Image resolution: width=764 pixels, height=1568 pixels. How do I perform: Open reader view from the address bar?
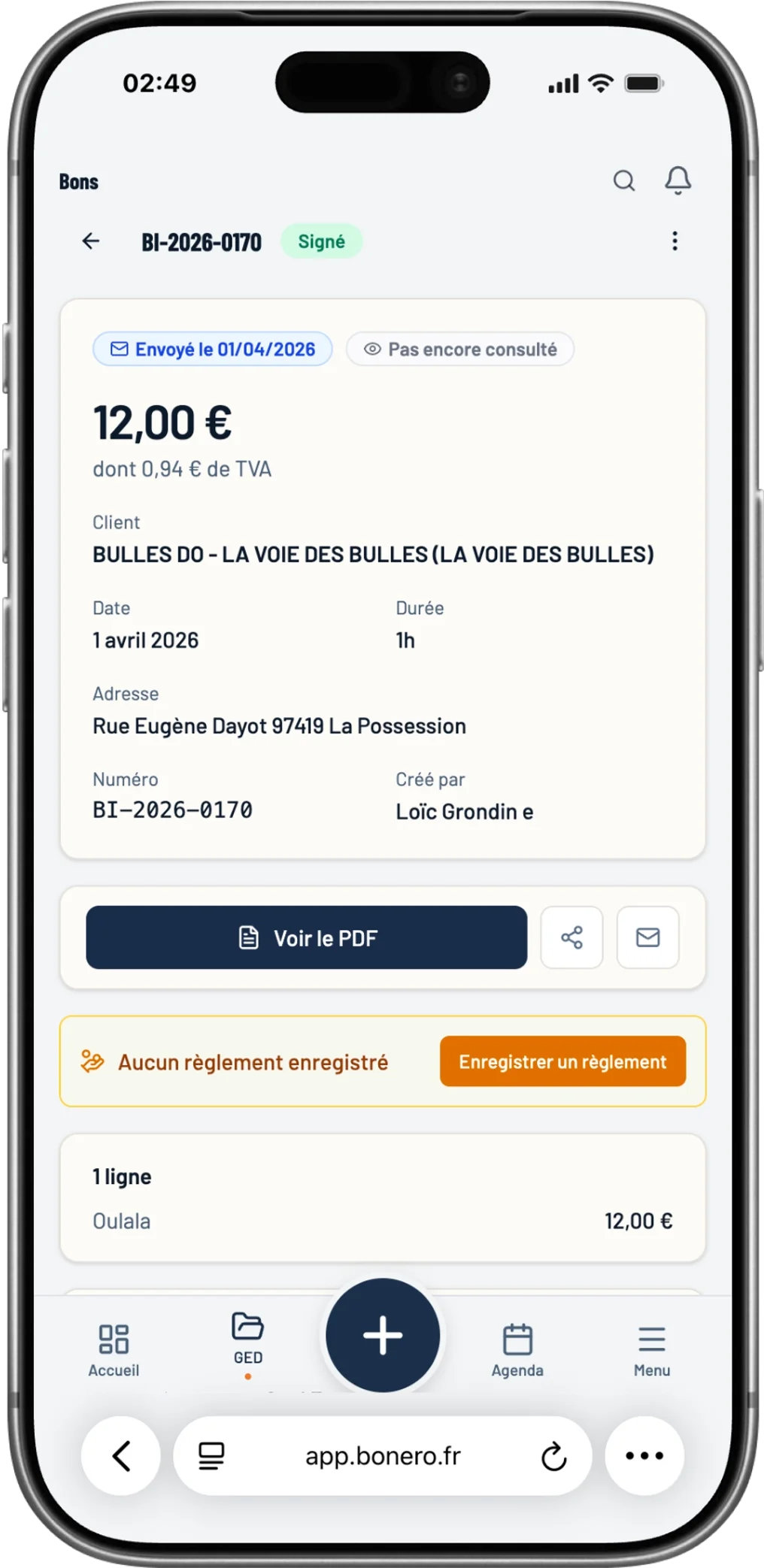(x=211, y=1455)
